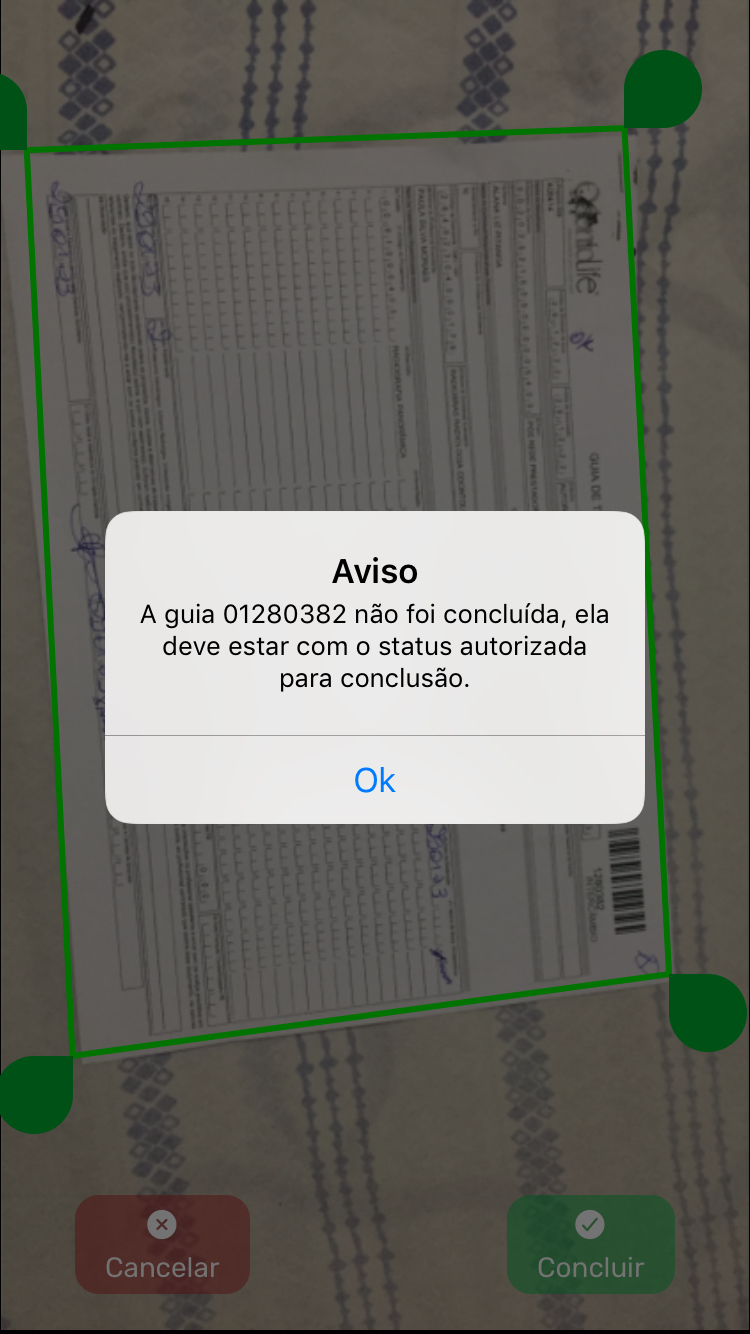
Task: Tap the red Cancelar button
Action: [x=162, y=1245]
